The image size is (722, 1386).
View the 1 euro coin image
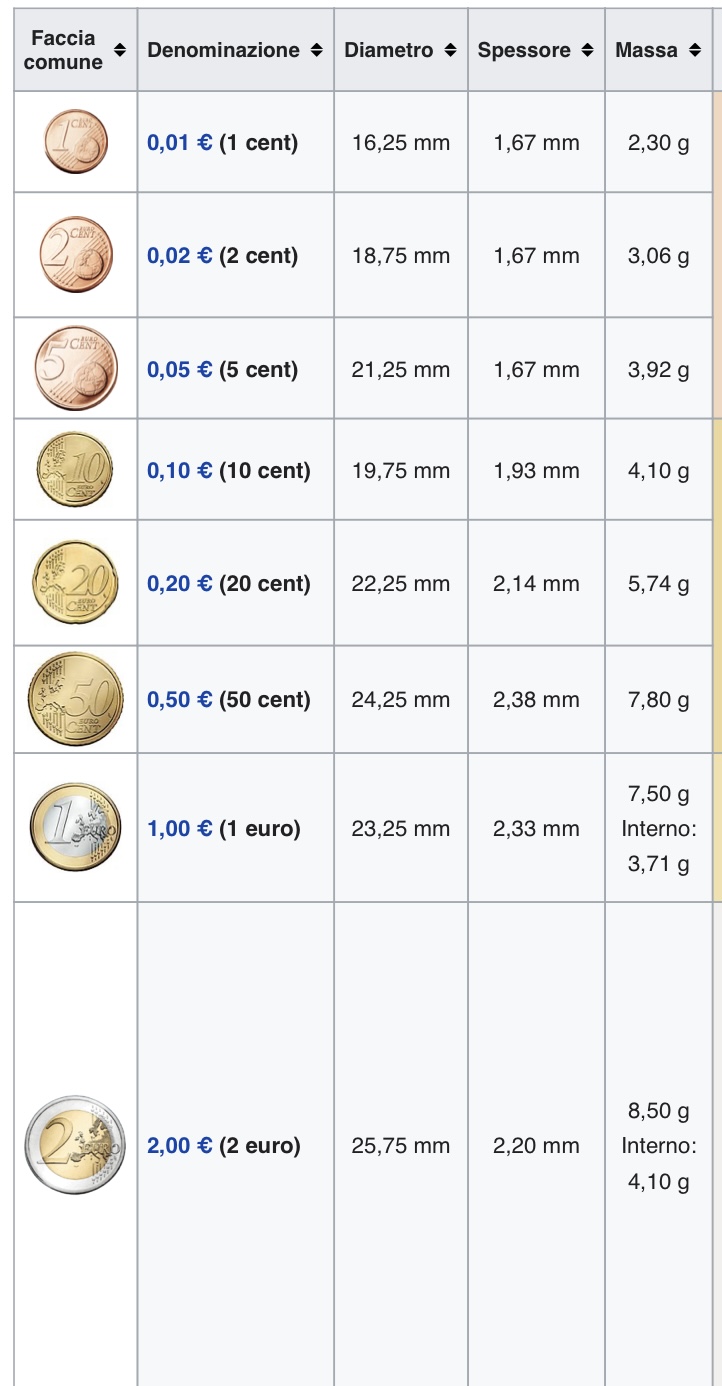pos(76,829)
